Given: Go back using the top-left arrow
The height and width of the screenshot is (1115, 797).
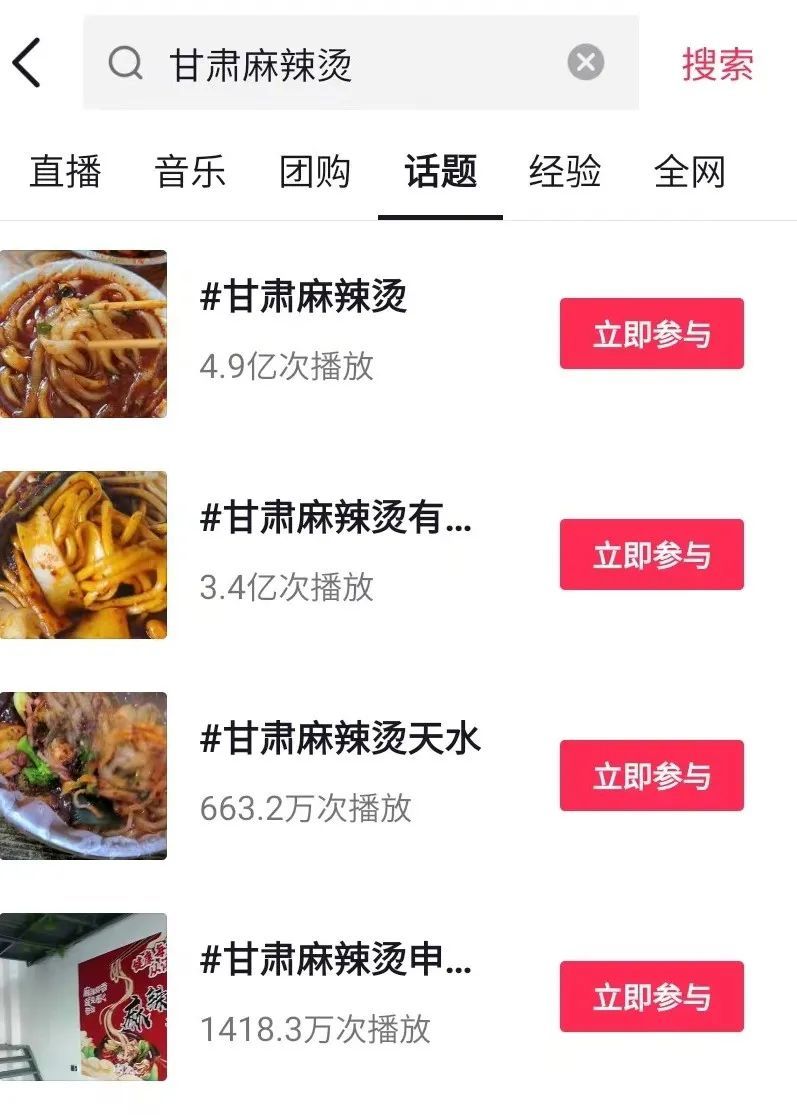Looking at the screenshot, I should click(x=28, y=64).
